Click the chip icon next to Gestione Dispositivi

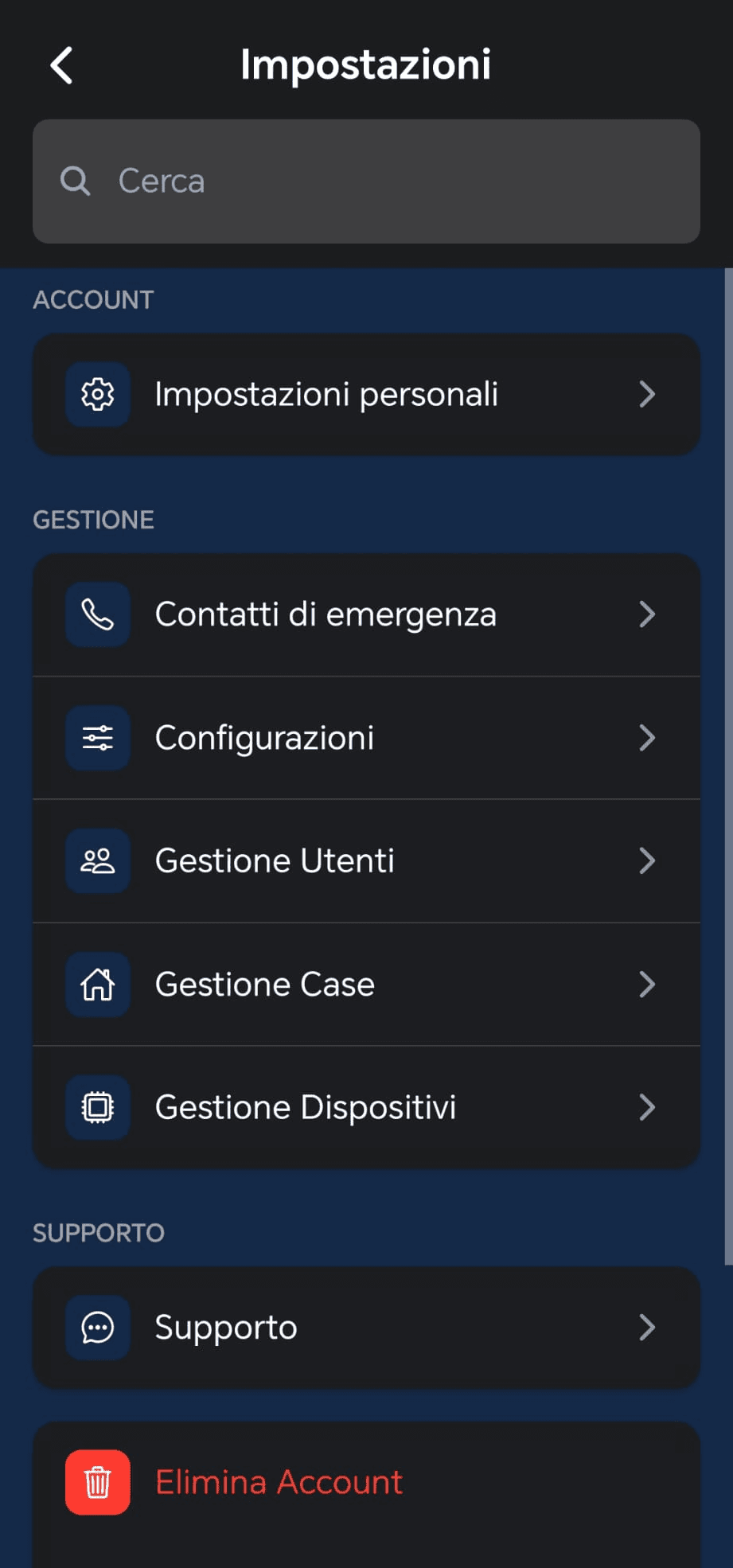tap(96, 1106)
